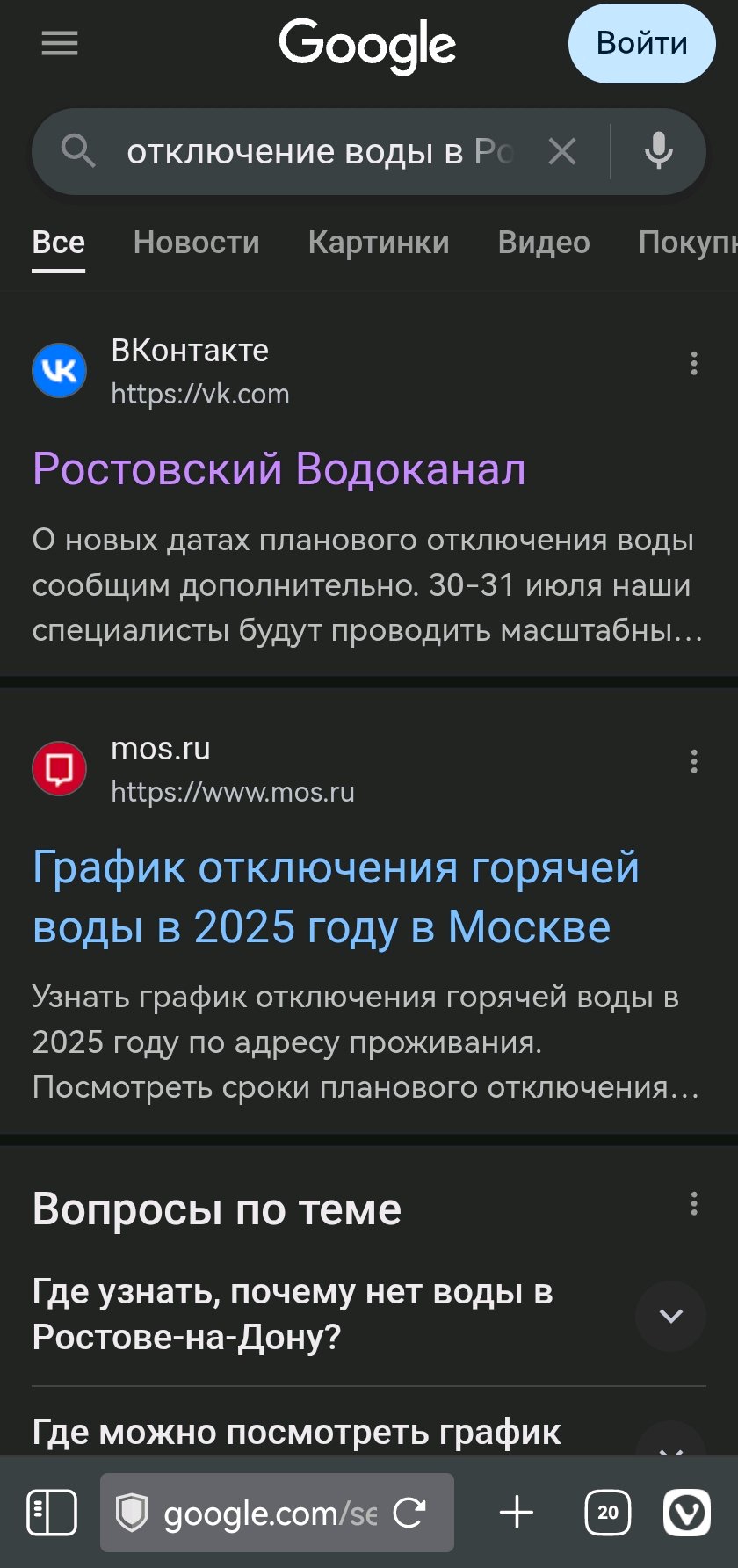The width and height of the screenshot is (738, 1568).
Task: Open options for Вопросы по теме
Action: click(694, 1203)
